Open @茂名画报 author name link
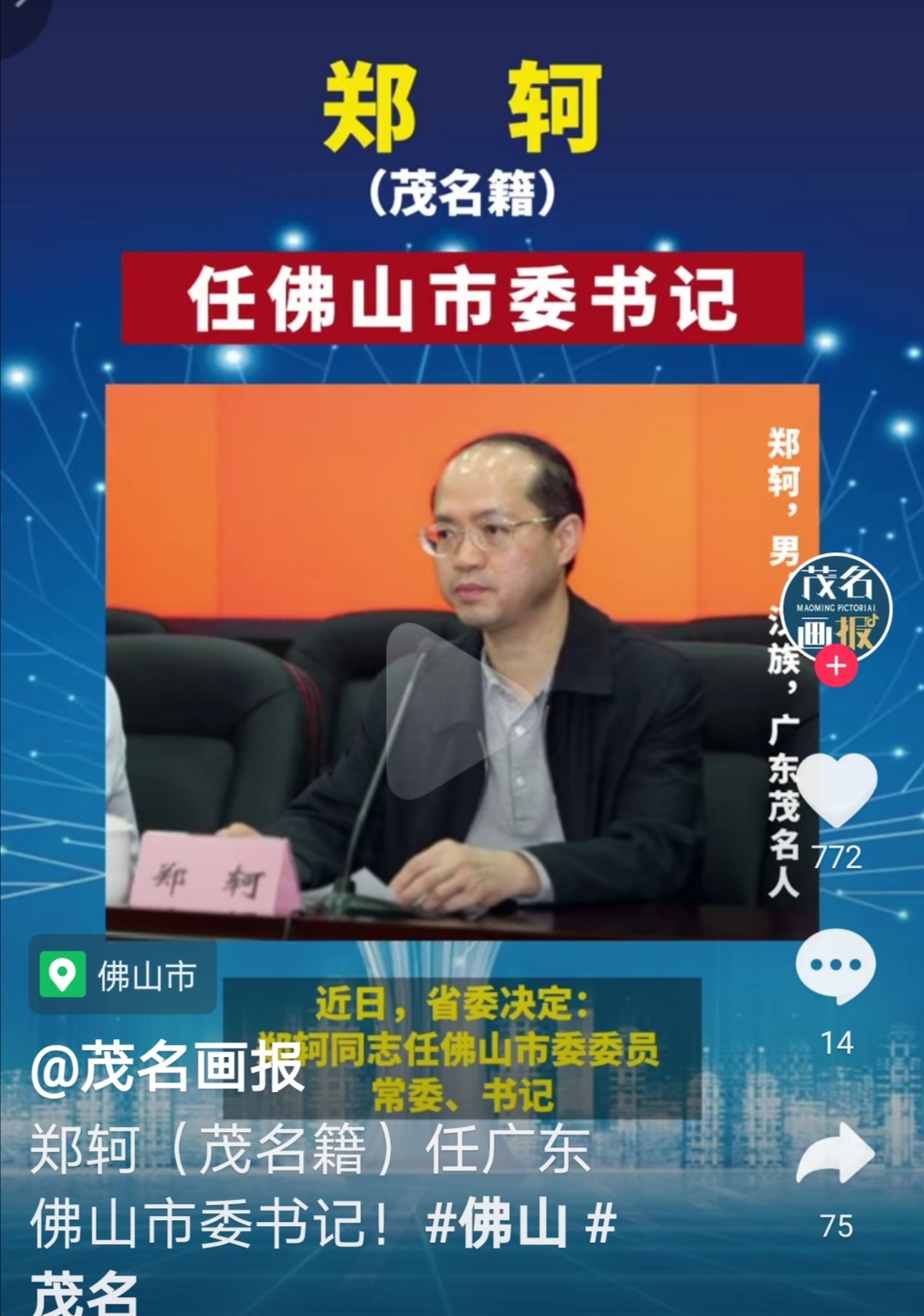Viewport: 924px width, 1316px height. coord(168,1067)
